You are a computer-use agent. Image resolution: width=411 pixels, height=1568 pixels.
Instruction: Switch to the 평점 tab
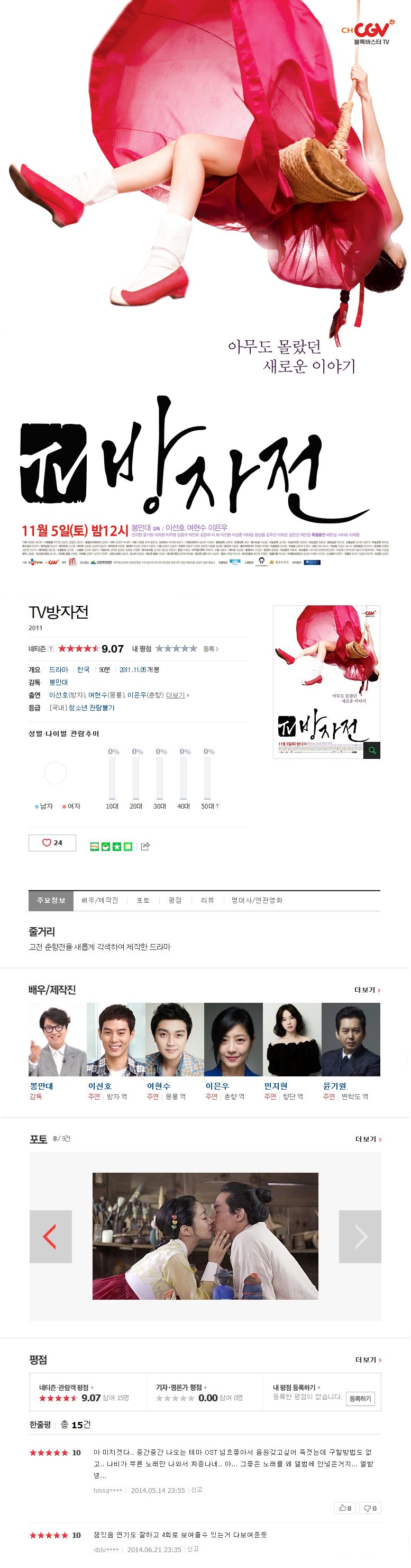coord(175,900)
